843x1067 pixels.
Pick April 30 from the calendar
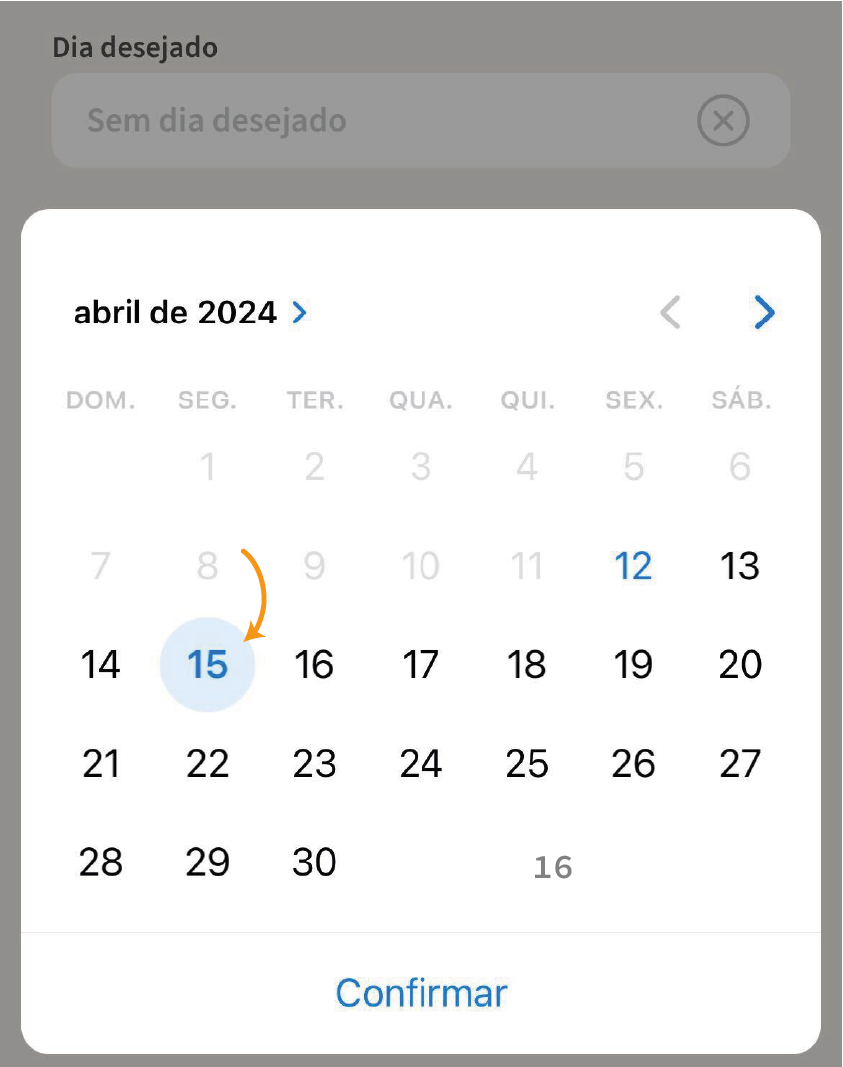coord(314,861)
